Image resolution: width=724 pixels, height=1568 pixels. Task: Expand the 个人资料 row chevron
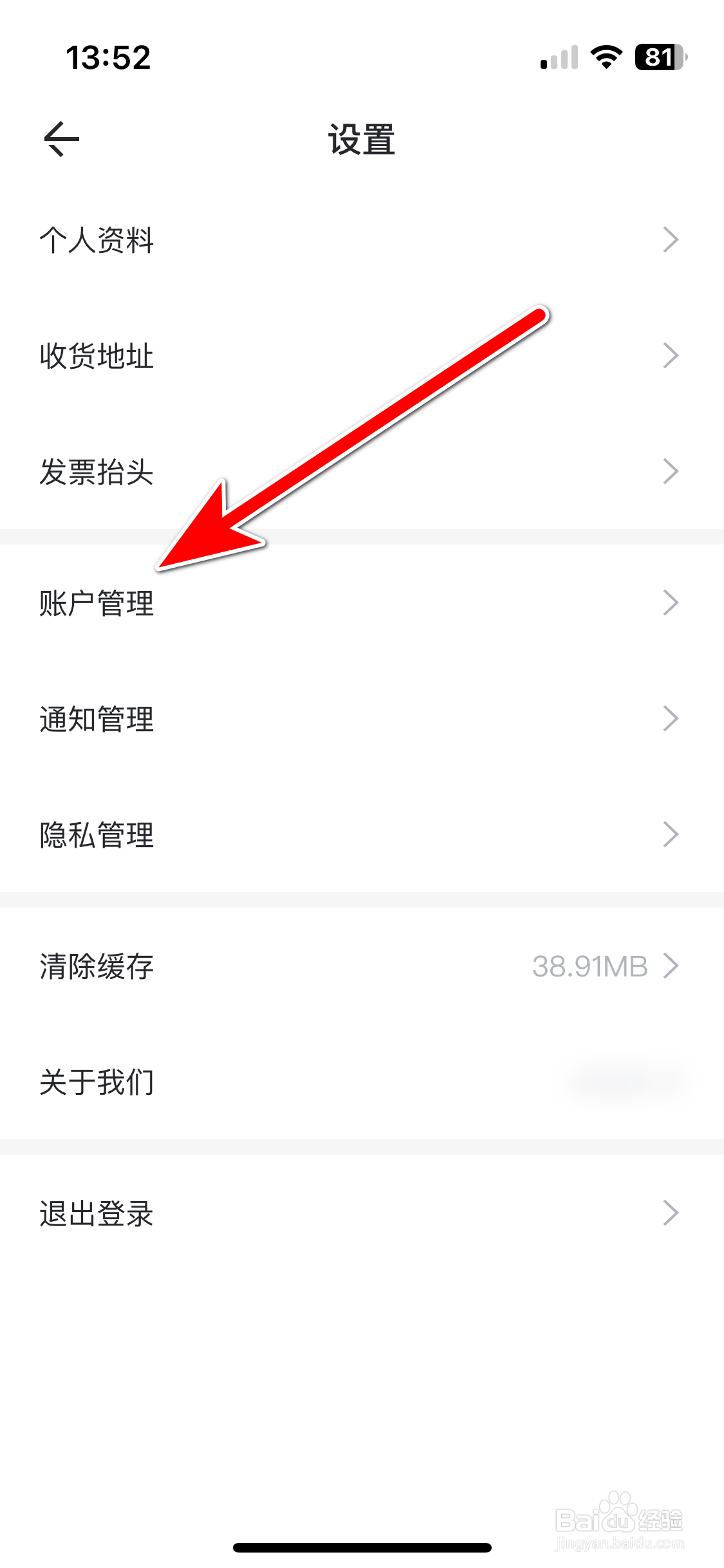[x=671, y=239]
